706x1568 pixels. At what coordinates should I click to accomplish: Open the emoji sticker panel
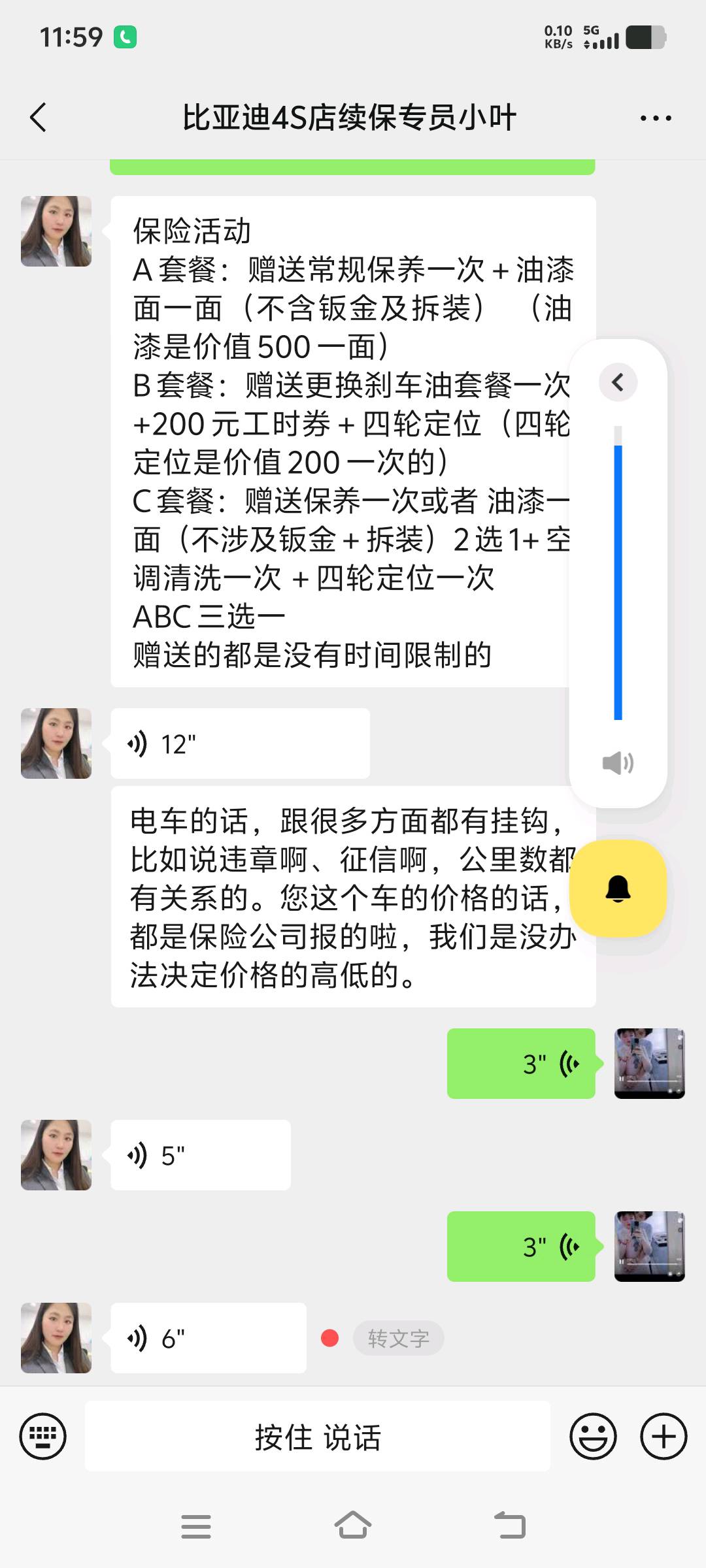click(593, 1436)
